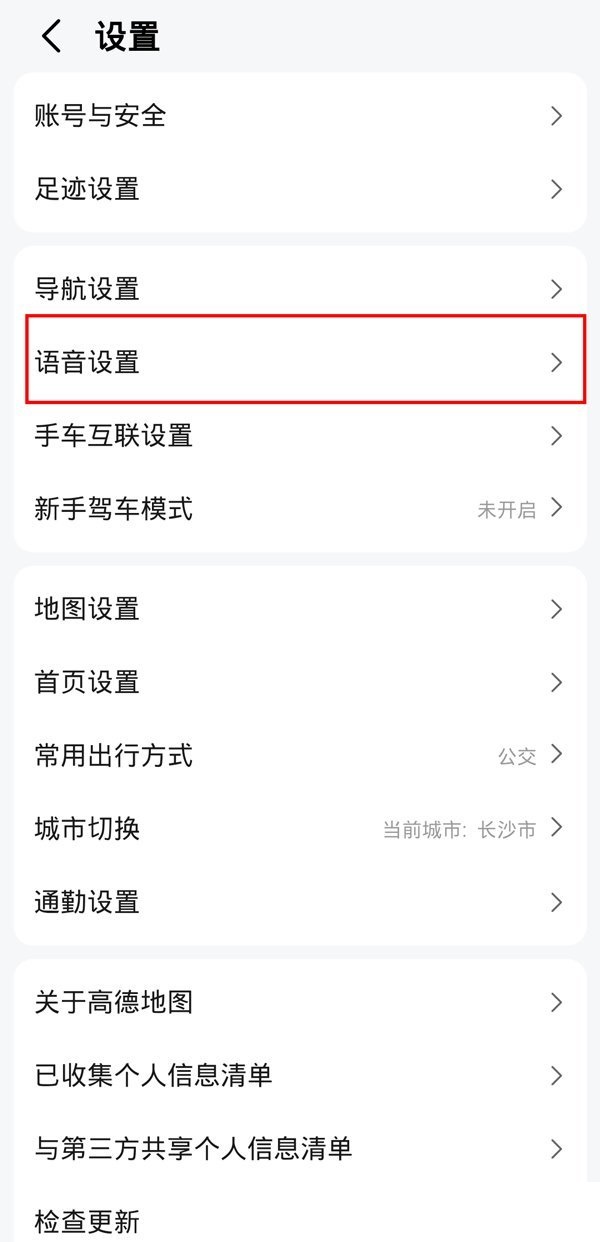Open 首页设置
The height and width of the screenshot is (1242, 600).
click(x=300, y=682)
